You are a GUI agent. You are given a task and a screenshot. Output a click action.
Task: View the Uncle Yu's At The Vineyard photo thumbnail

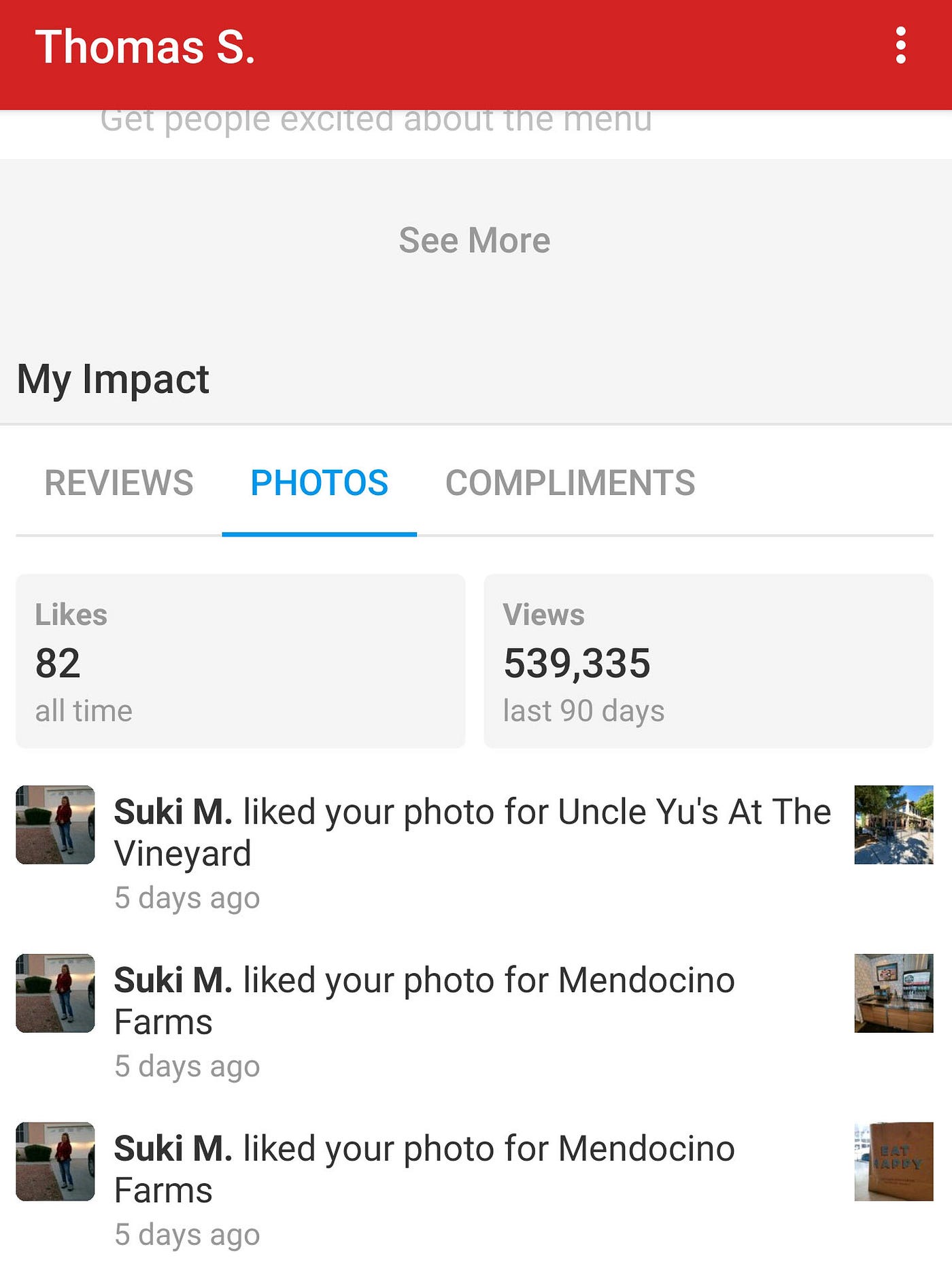coord(894,825)
